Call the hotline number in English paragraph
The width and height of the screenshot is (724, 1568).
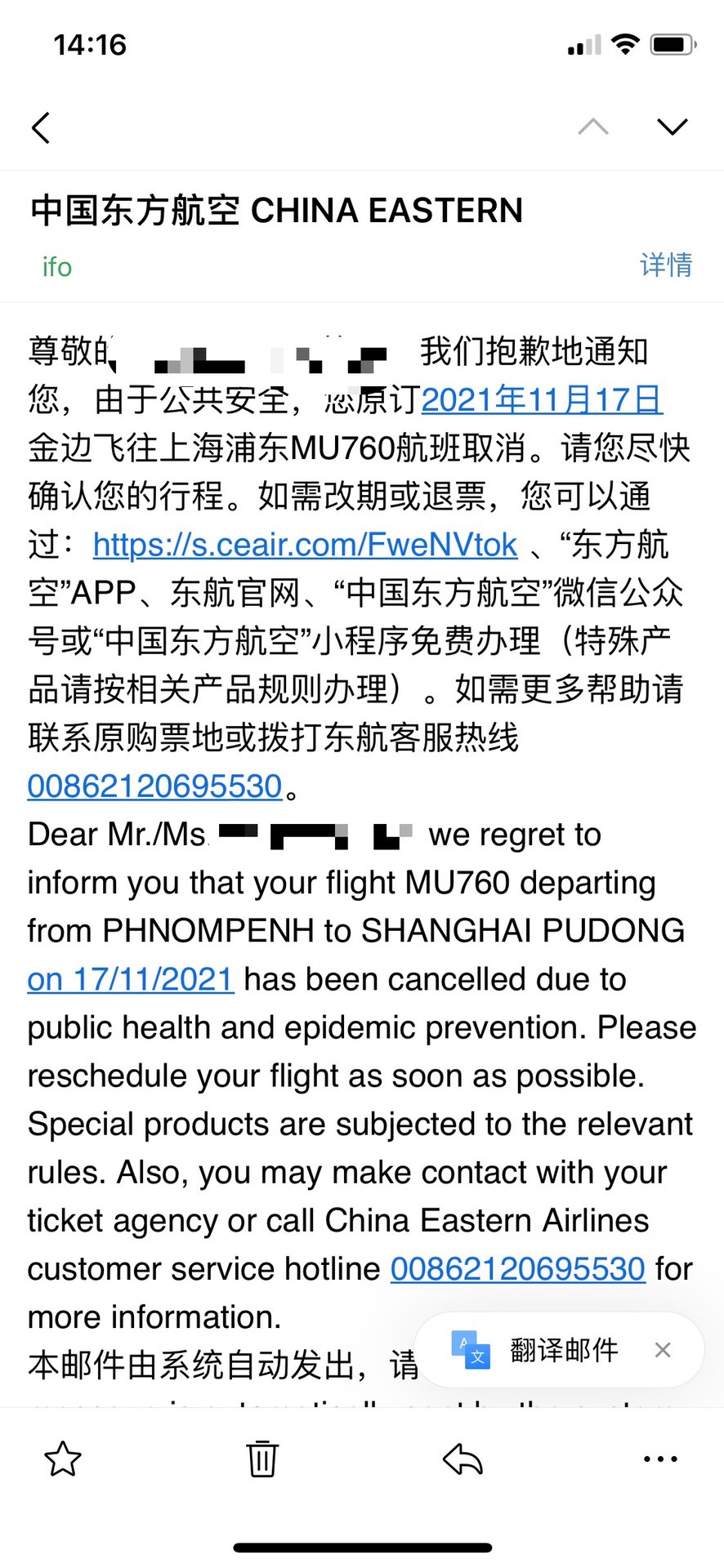click(x=518, y=1269)
